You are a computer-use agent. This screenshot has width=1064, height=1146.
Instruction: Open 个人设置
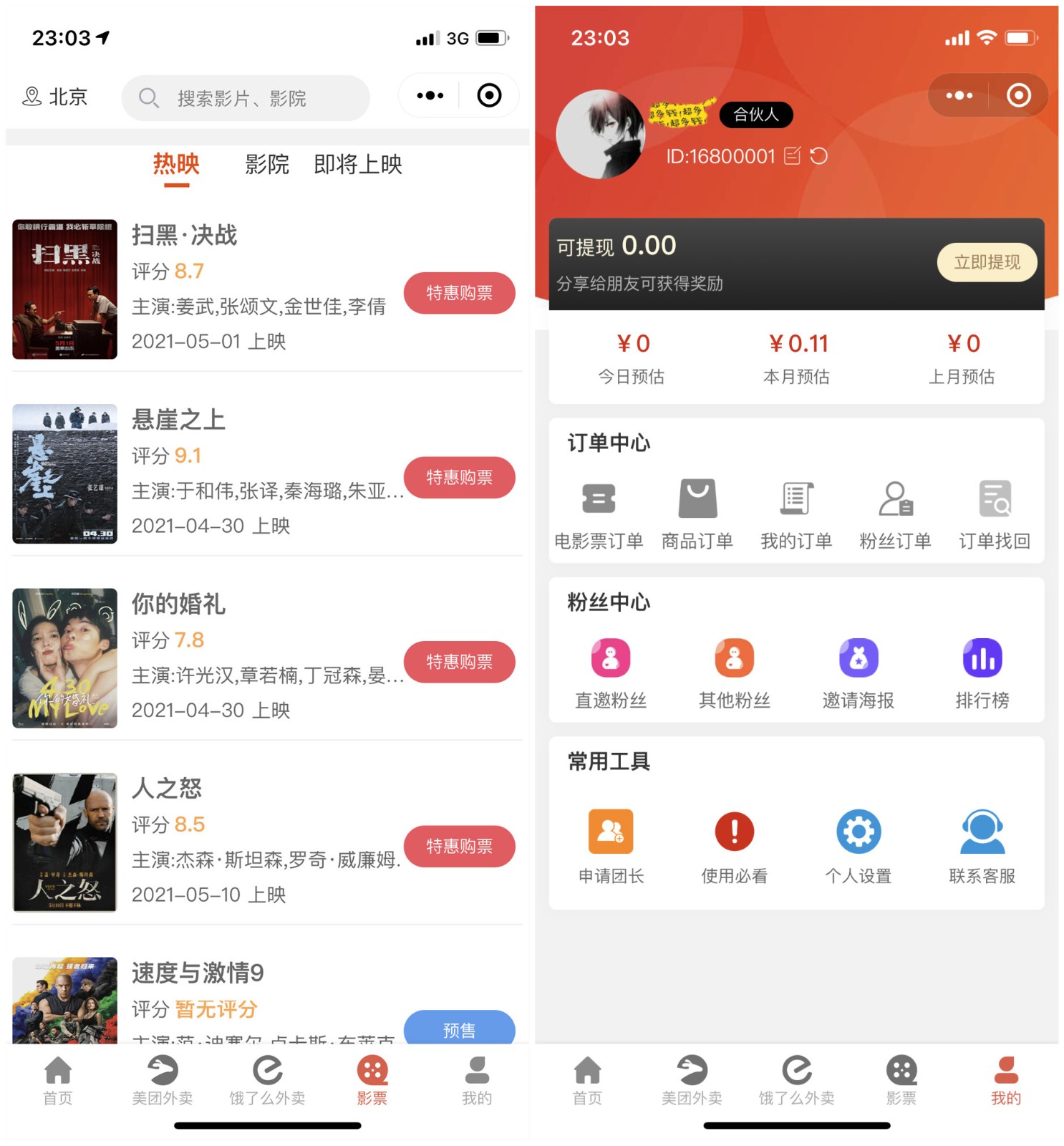pyautogui.click(x=858, y=847)
